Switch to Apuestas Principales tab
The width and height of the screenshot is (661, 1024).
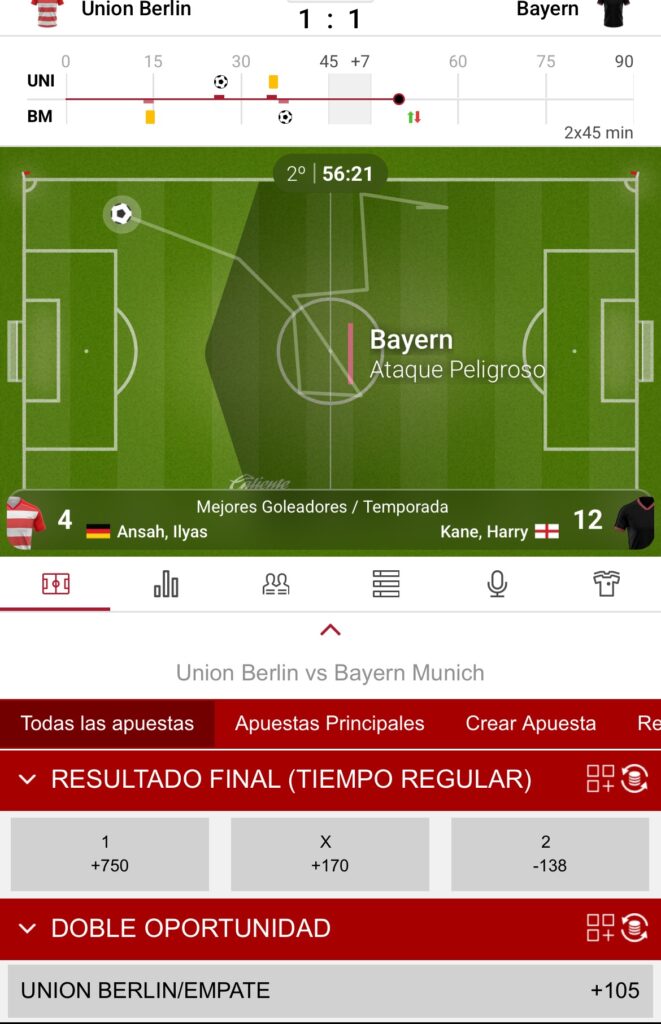330,723
